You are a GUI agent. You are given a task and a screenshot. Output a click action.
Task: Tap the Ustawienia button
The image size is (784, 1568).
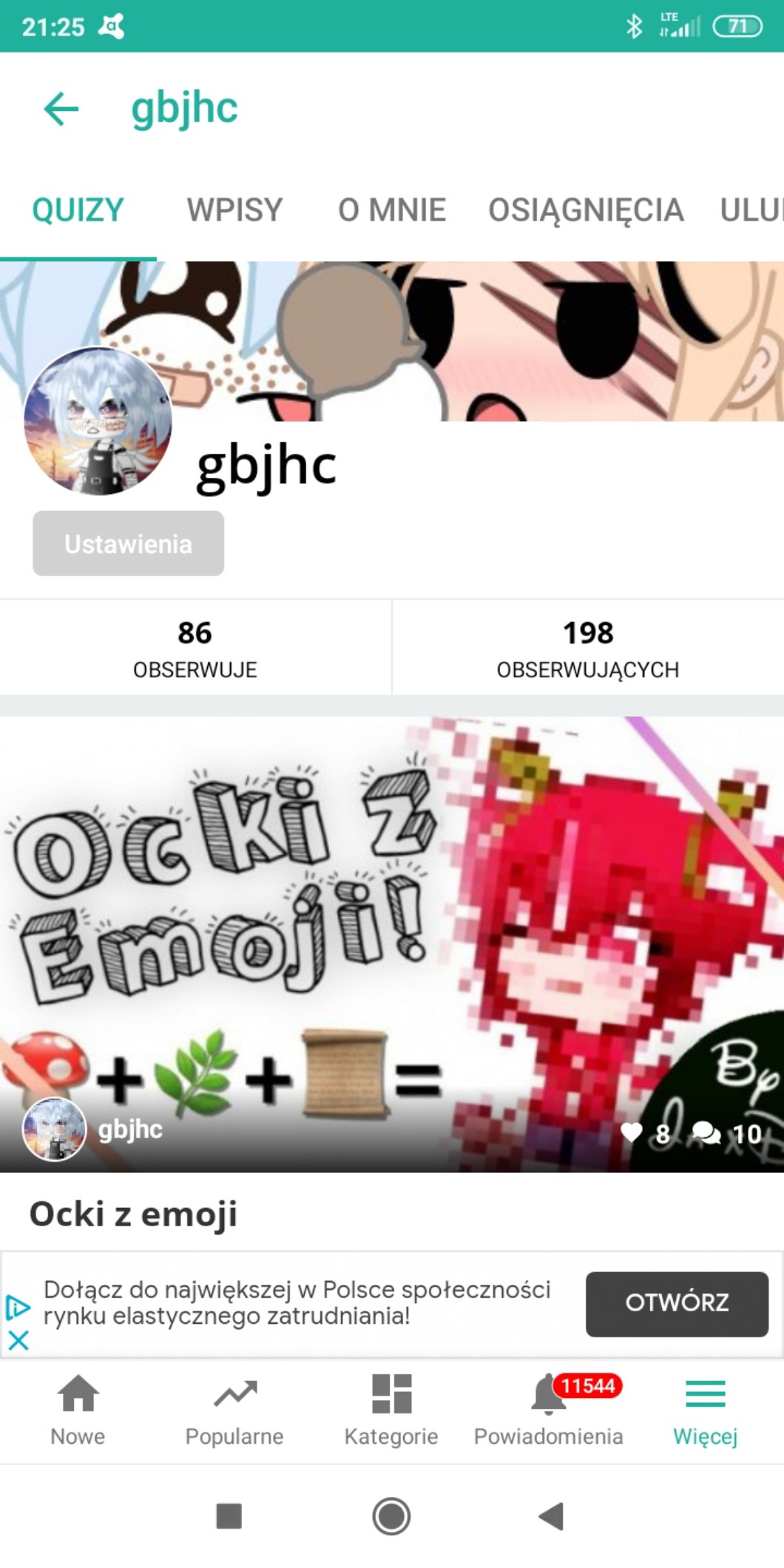128,544
